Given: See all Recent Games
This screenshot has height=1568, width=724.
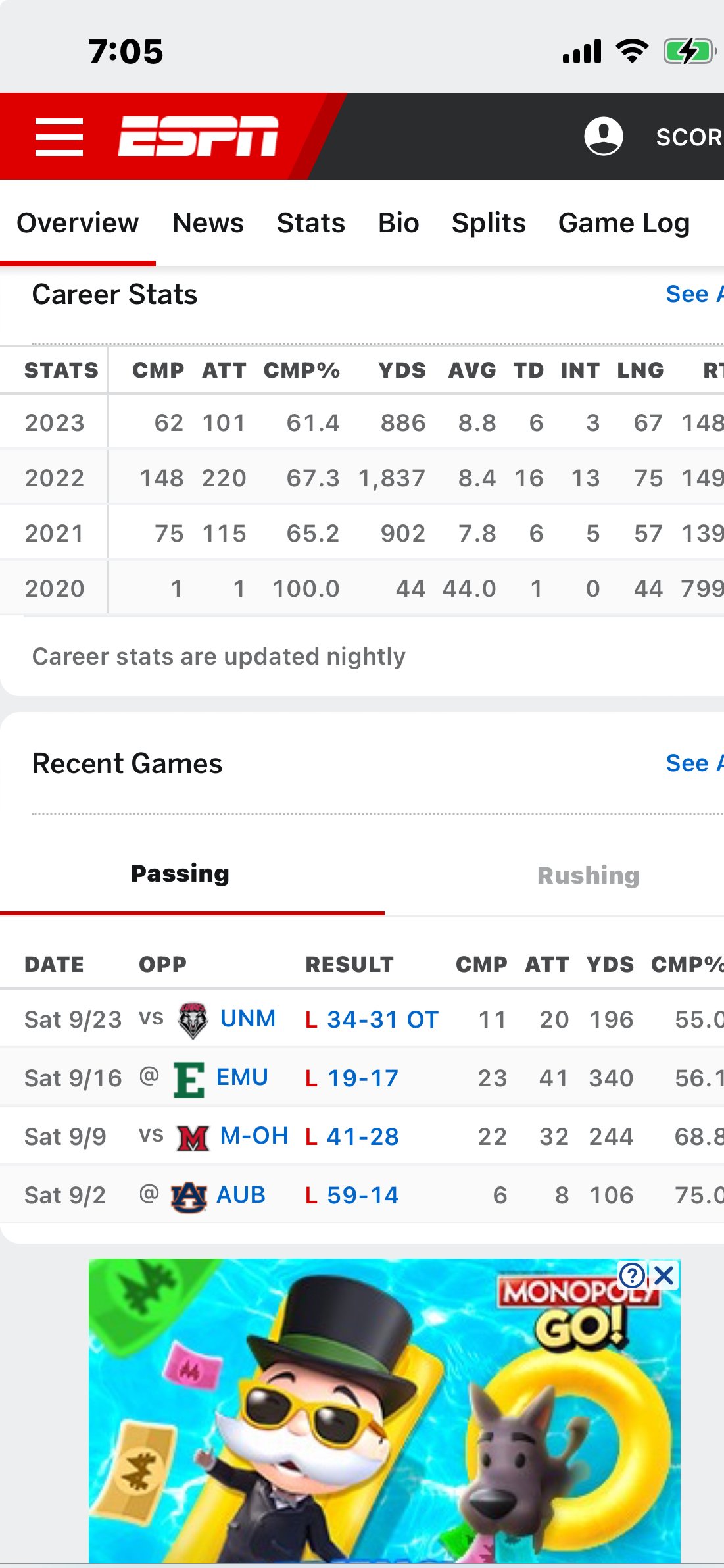Looking at the screenshot, I should tap(694, 763).
